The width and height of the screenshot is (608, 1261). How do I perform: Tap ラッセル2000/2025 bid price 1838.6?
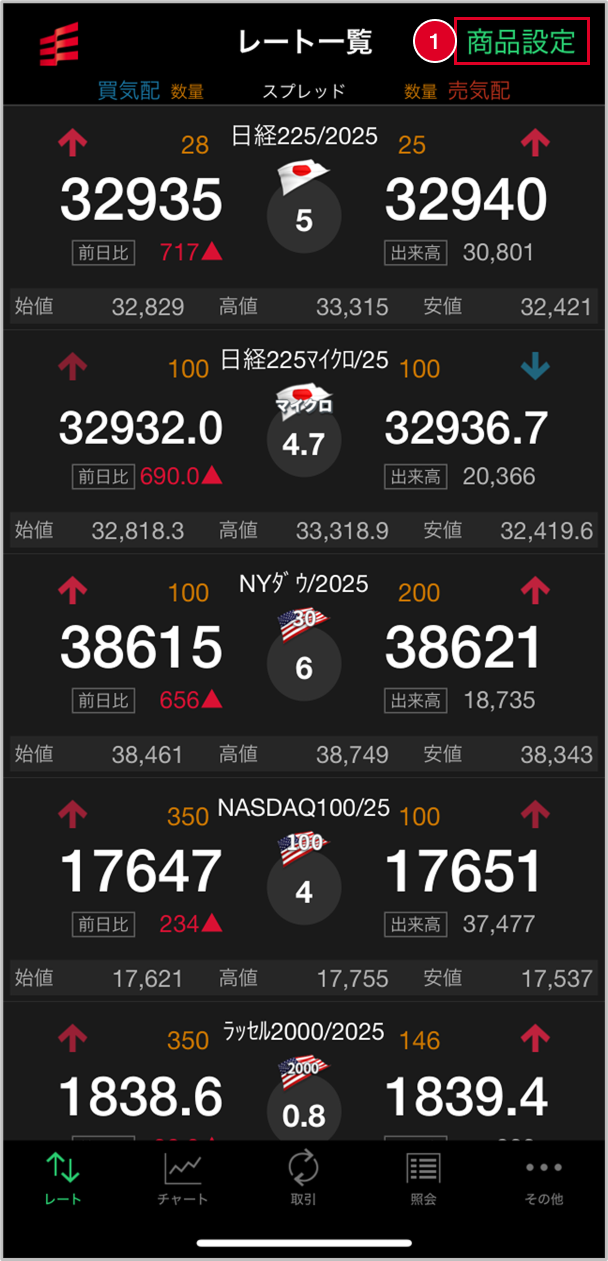pyautogui.click(x=141, y=1099)
